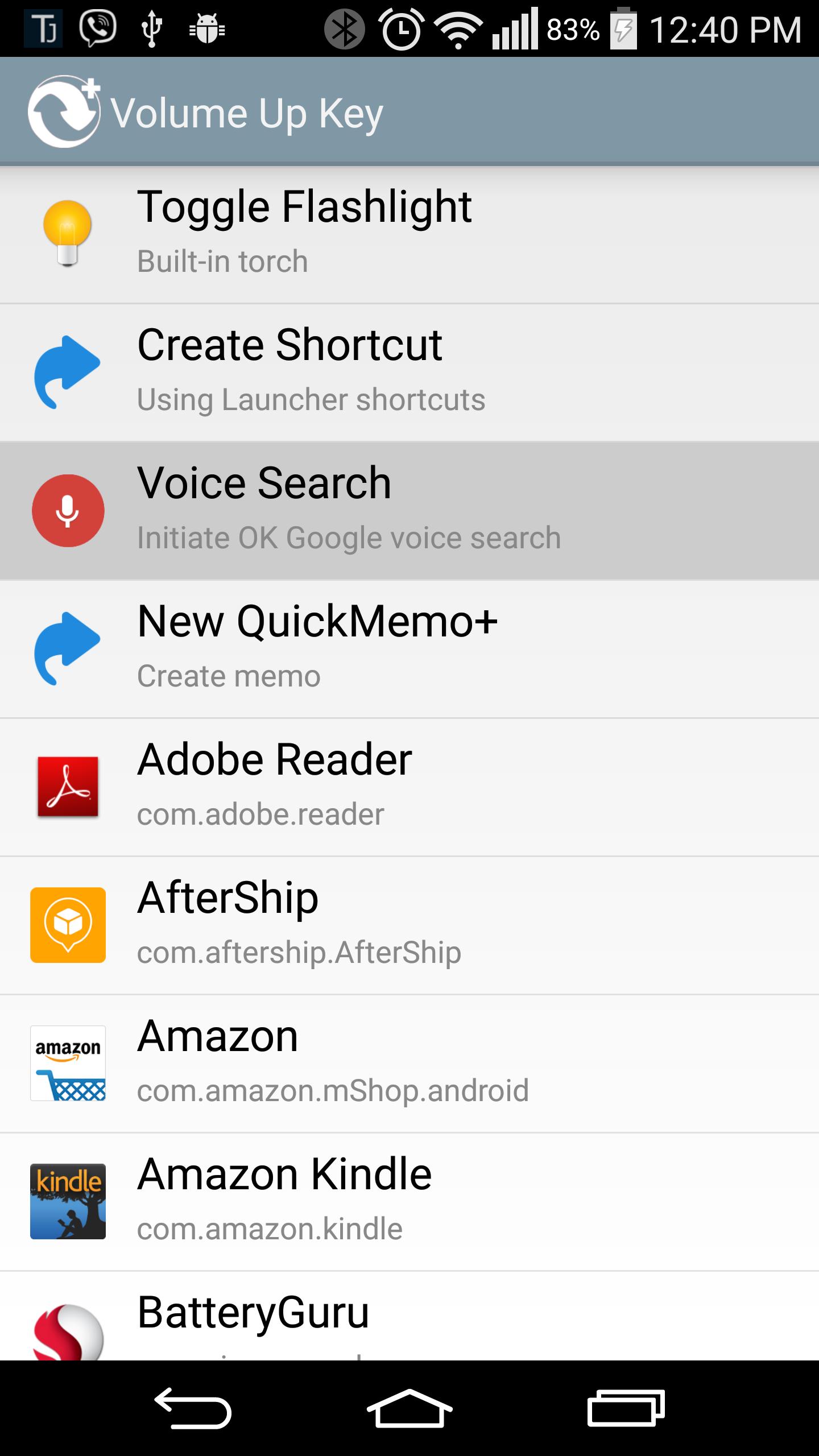This screenshot has height=1456, width=819.
Task: Select Amazon Kindle app
Action: tap(409, 1201)
